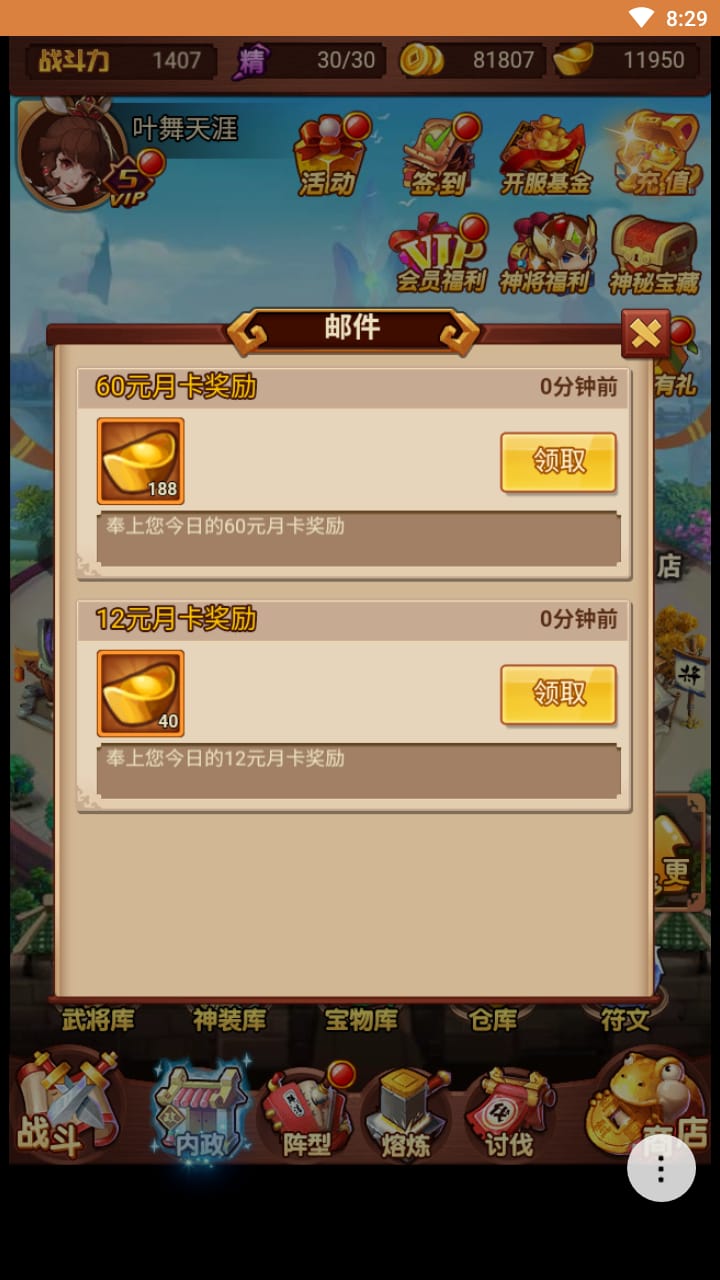Viewport: 720px width, 1280px height.
Task: Switch to the 熔炼 smelting tab
Action: tap(406, 1112)
